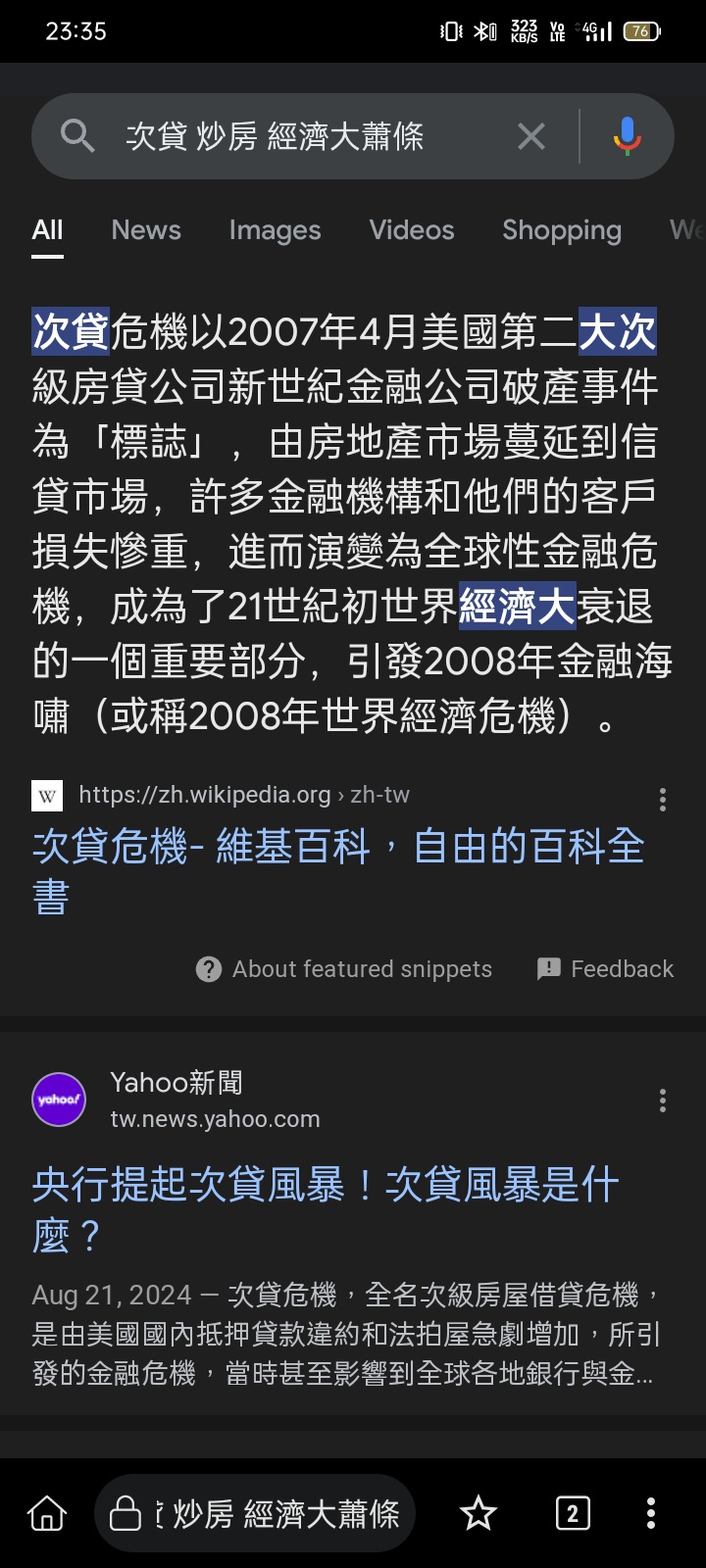Bookmark this page with the star
Screen dimensions: 706x1568
point(479,1513)
